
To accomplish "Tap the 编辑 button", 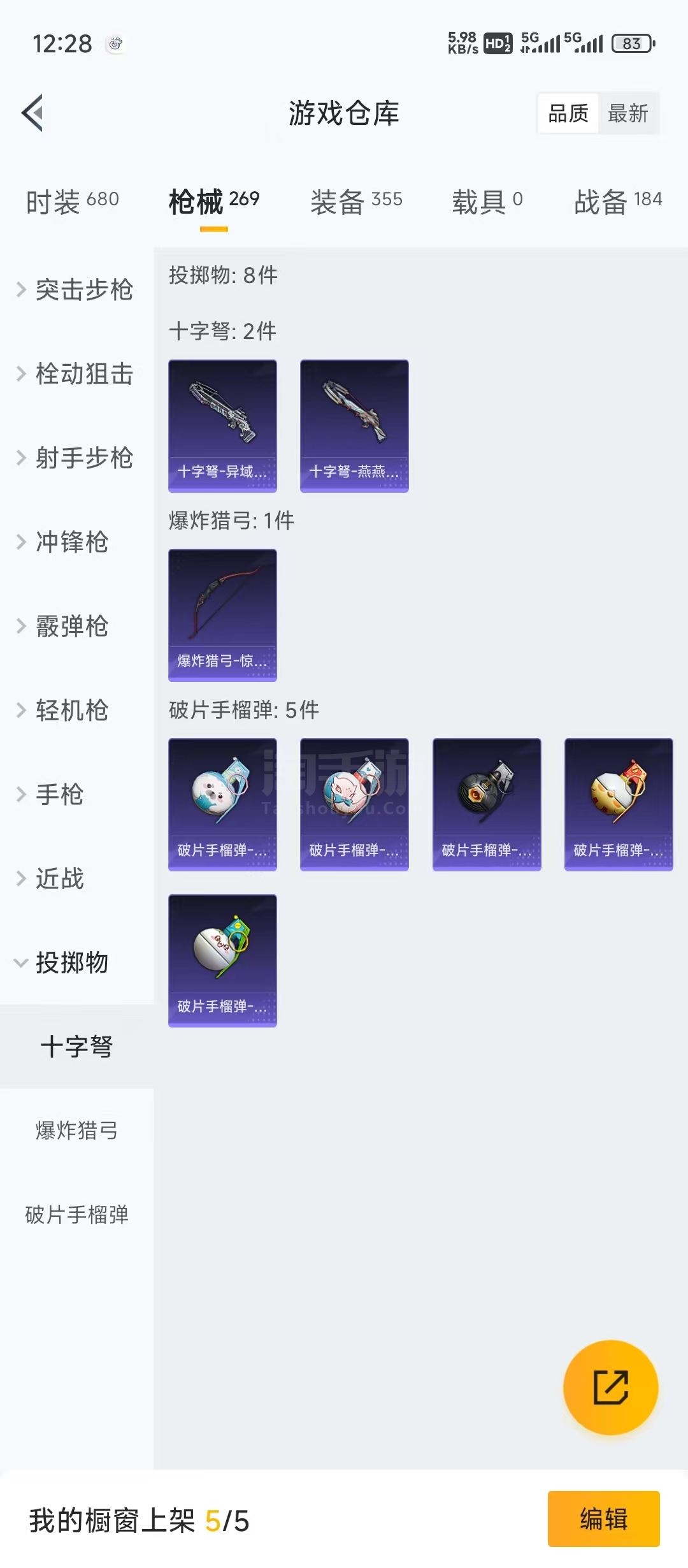I will pos(603,1519).
